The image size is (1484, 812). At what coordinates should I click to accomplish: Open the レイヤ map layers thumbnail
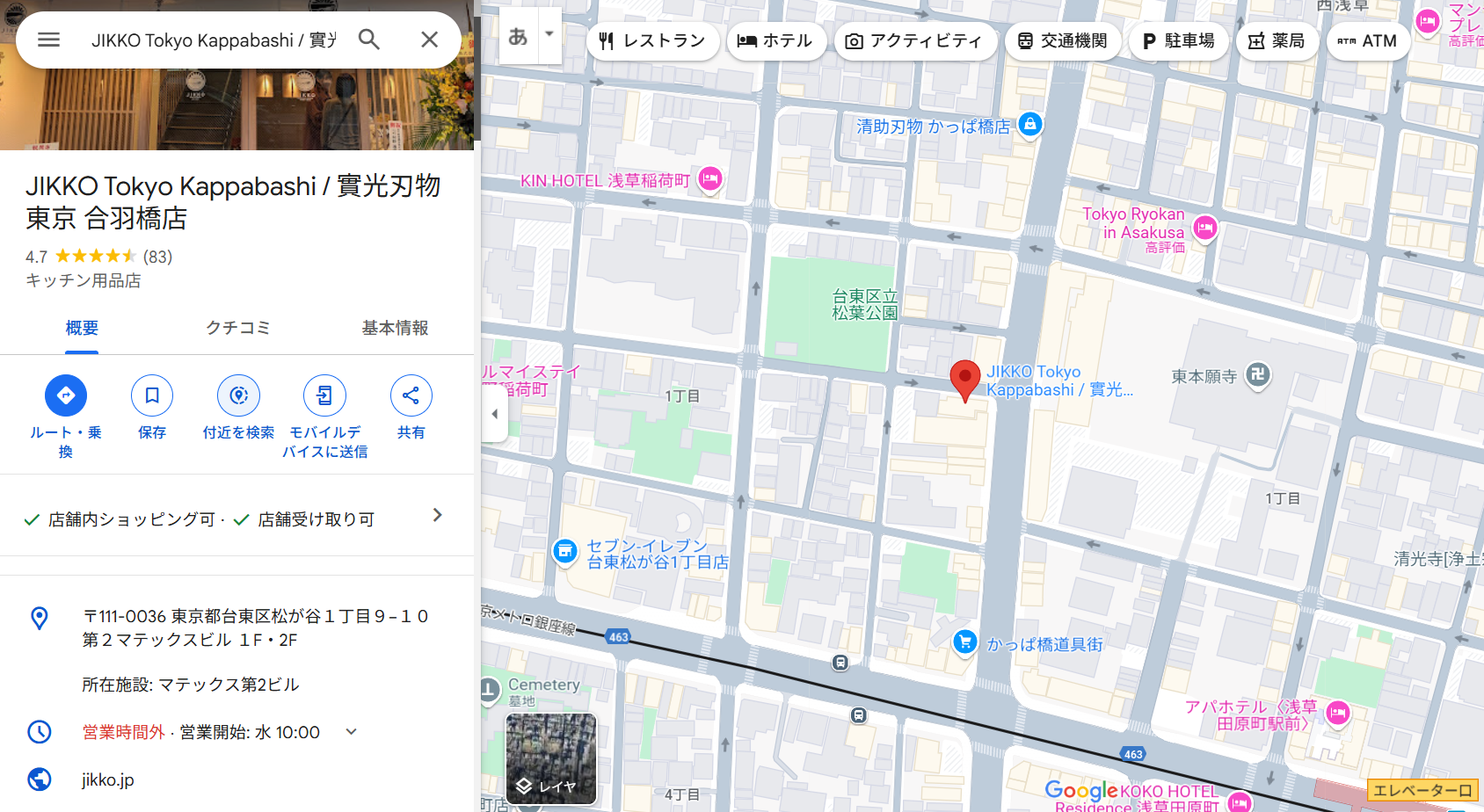[x=551, y=758]
